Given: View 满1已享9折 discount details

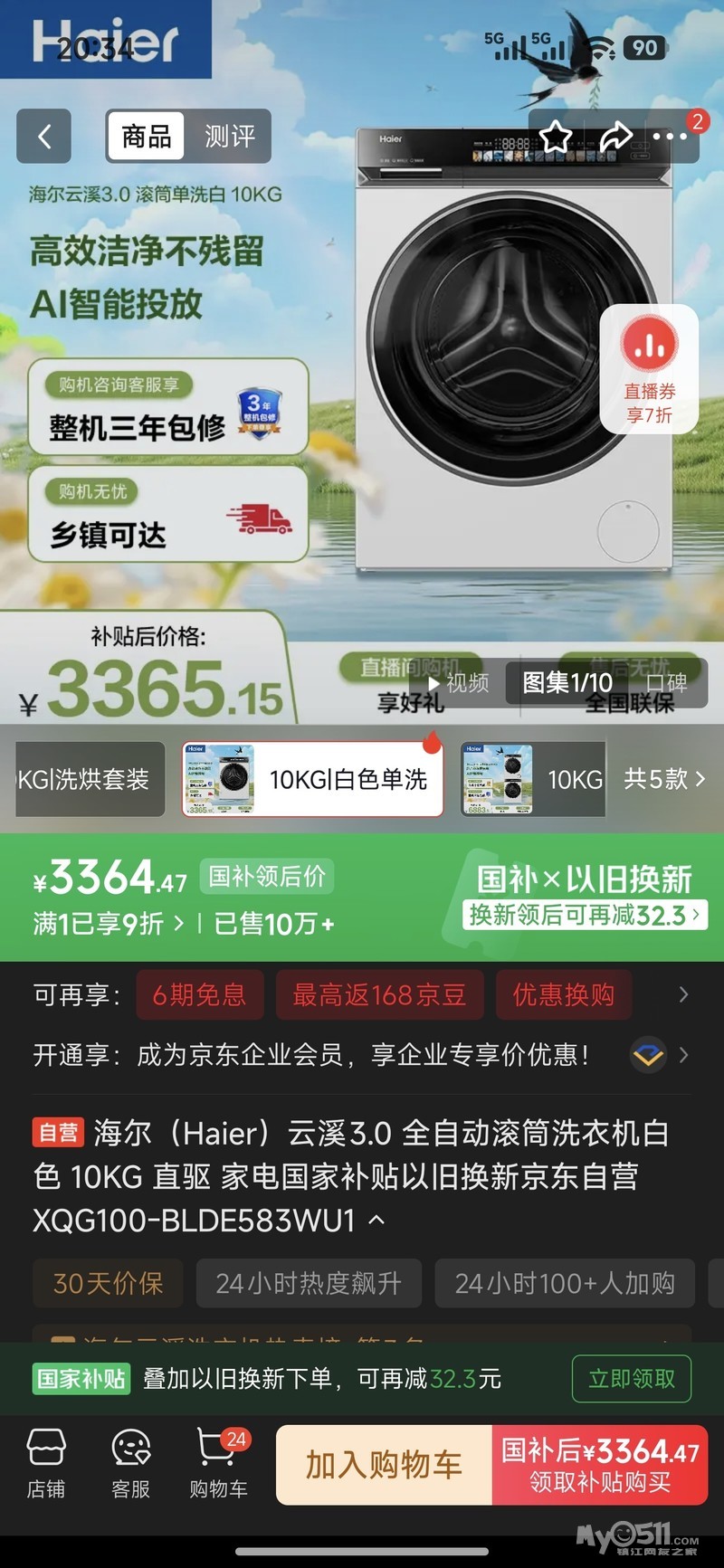Looking at the screenshot, I should pos(109,924).
